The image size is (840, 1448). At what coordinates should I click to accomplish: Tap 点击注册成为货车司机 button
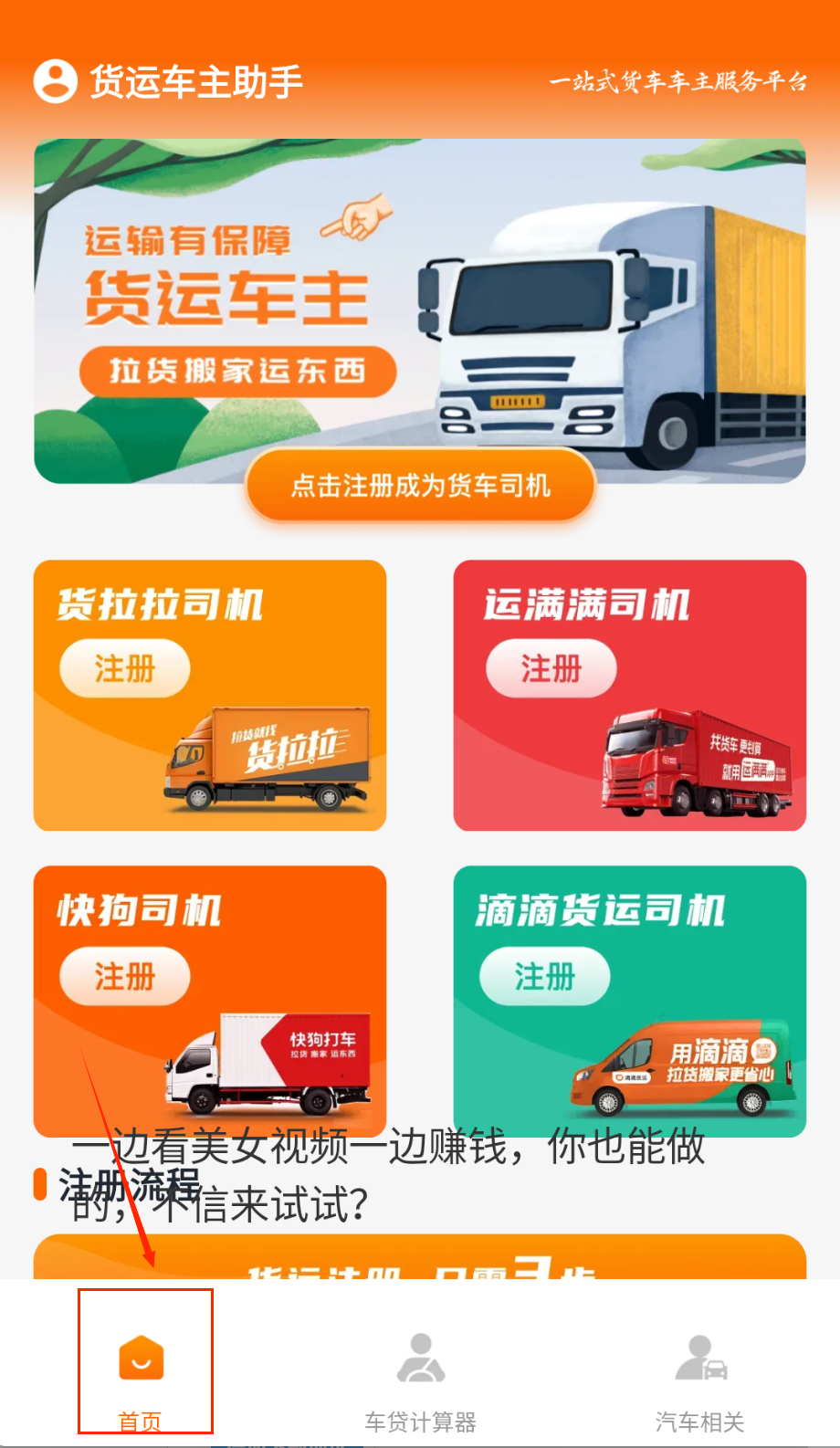421,486
